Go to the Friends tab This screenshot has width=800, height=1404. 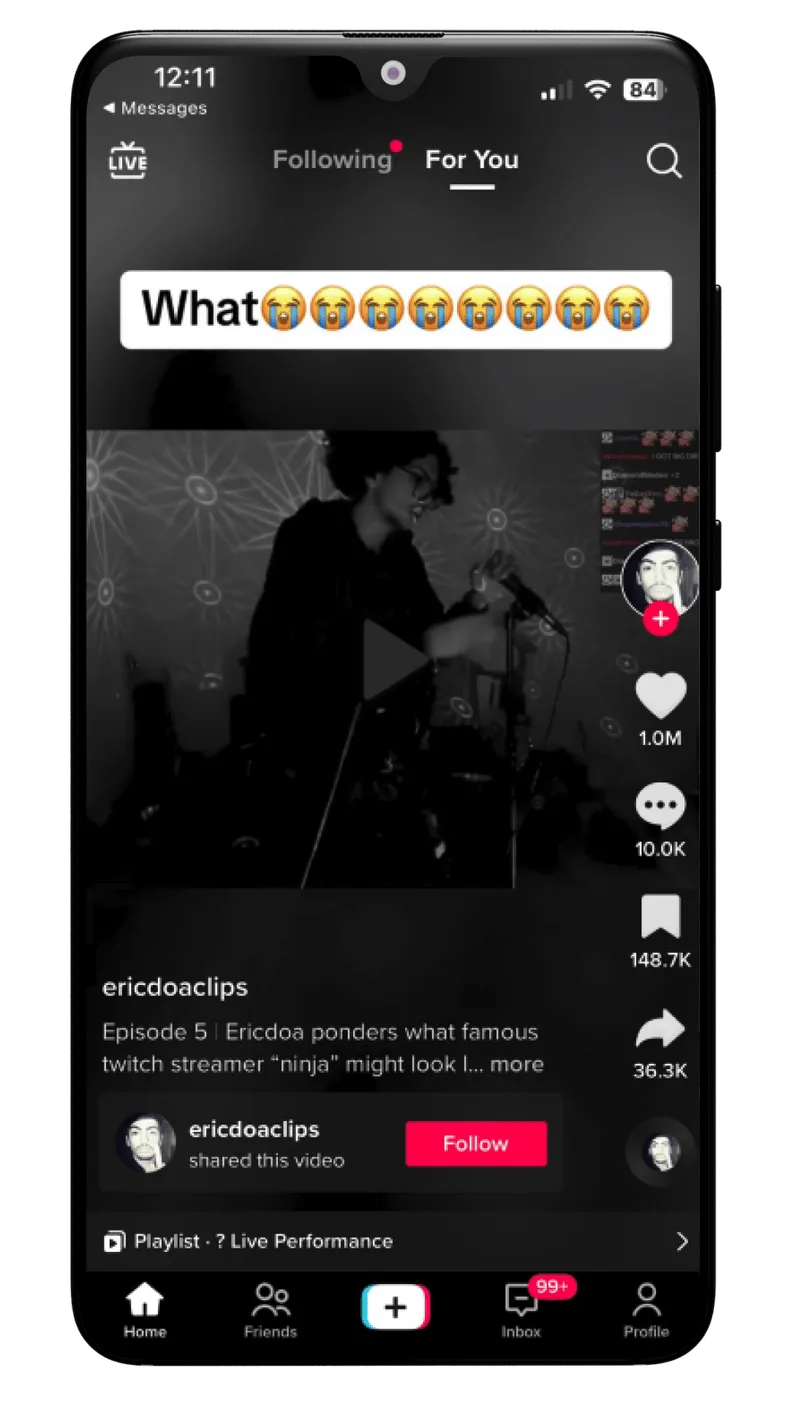pos(271,1310)
